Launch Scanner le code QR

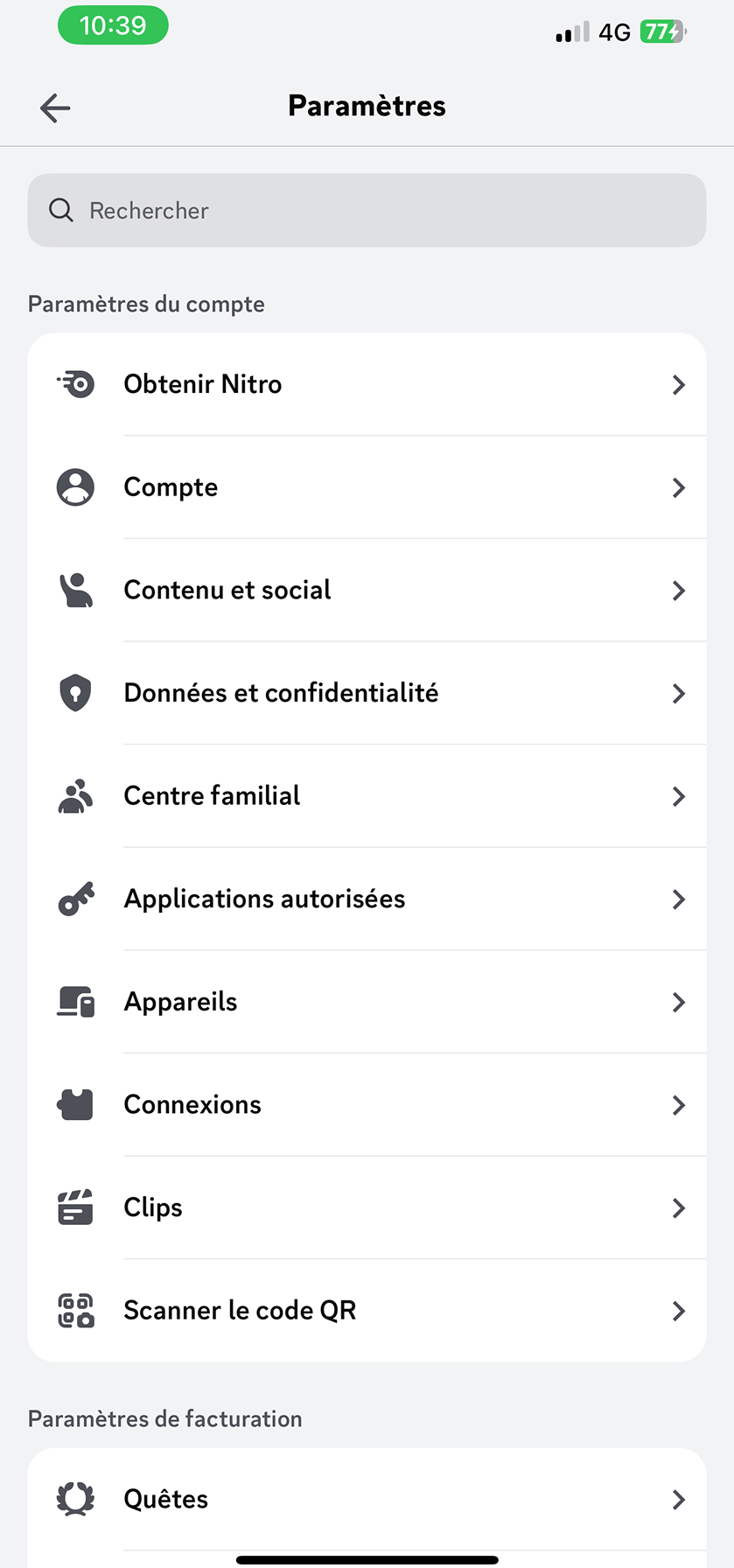(x=367, y=1311)
